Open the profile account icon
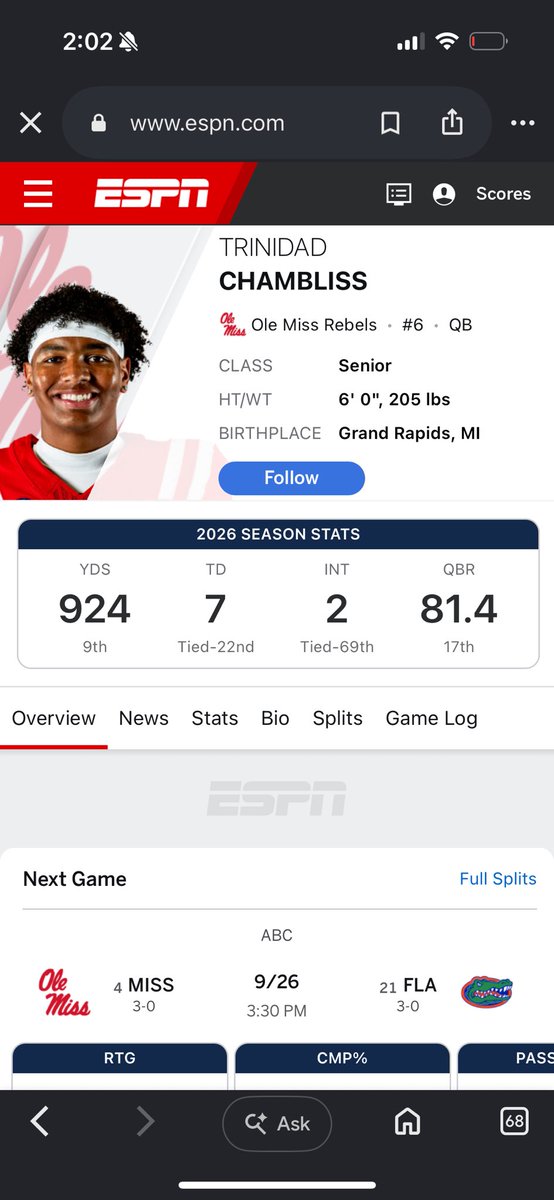The image size is (554, 1200). (444, 194)
